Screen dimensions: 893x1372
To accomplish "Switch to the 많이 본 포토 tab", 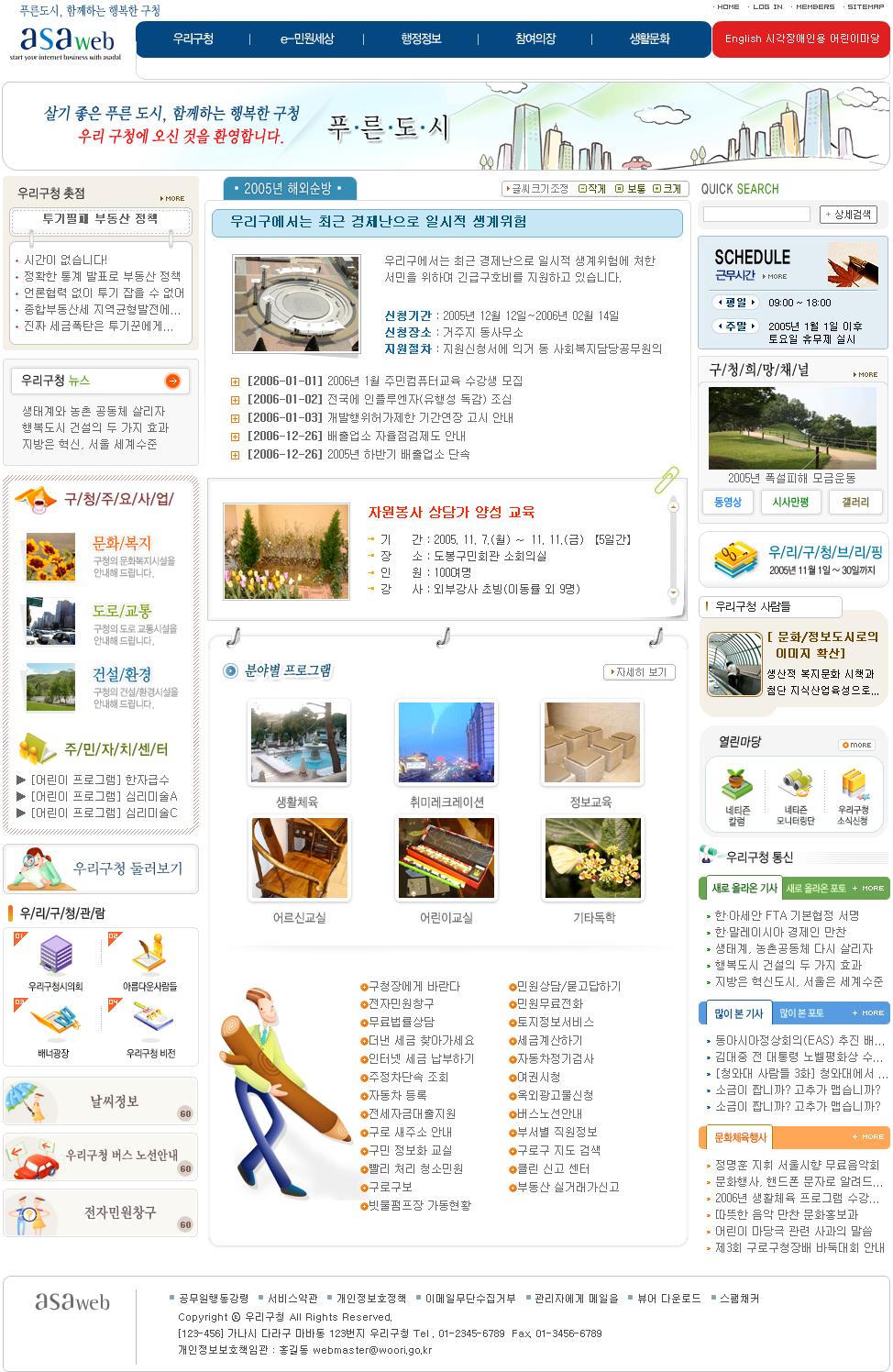I will 802,1013.
